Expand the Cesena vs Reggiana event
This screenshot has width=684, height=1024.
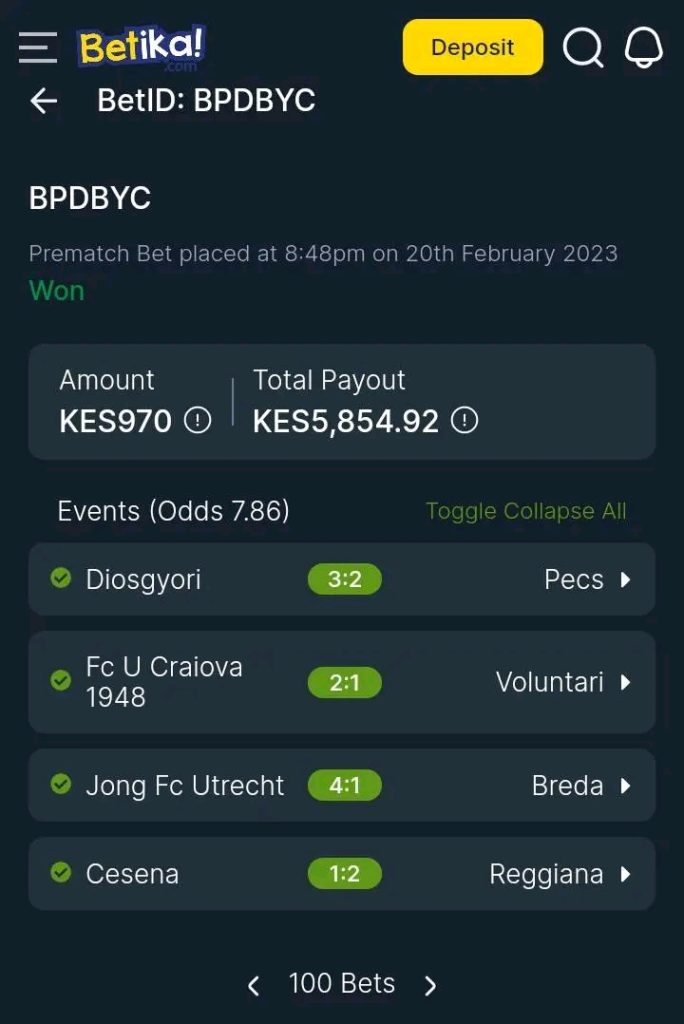(625, 874)
